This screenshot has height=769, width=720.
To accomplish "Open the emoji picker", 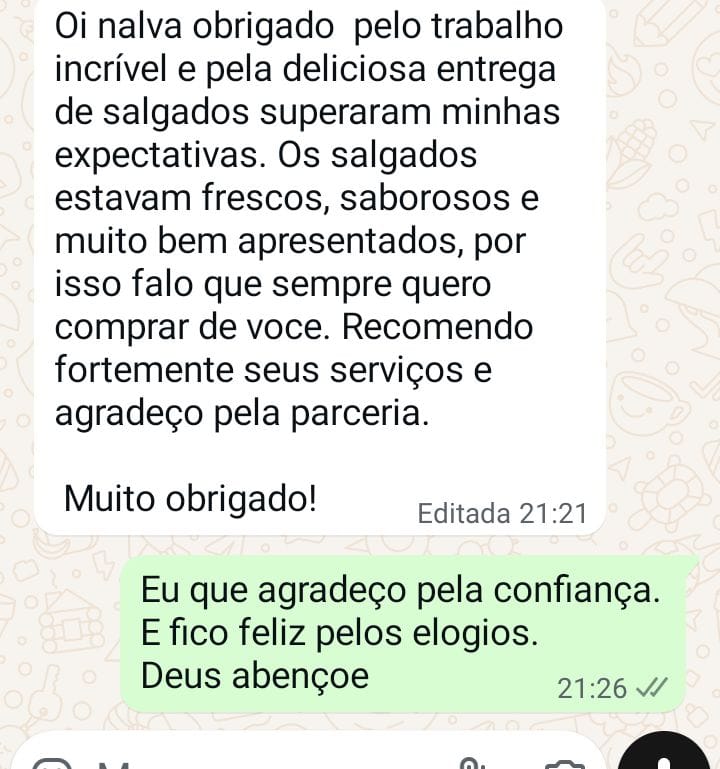I will (x=51, y=765).
